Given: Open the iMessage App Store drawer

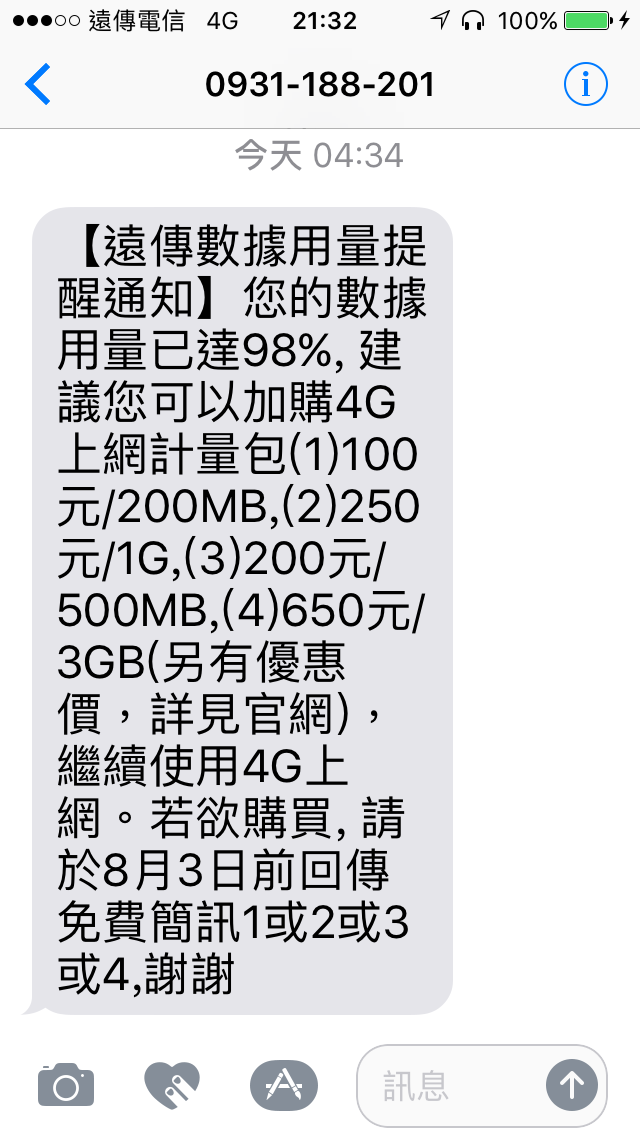Looking at the screenshot, I should tap(283, 1085).
